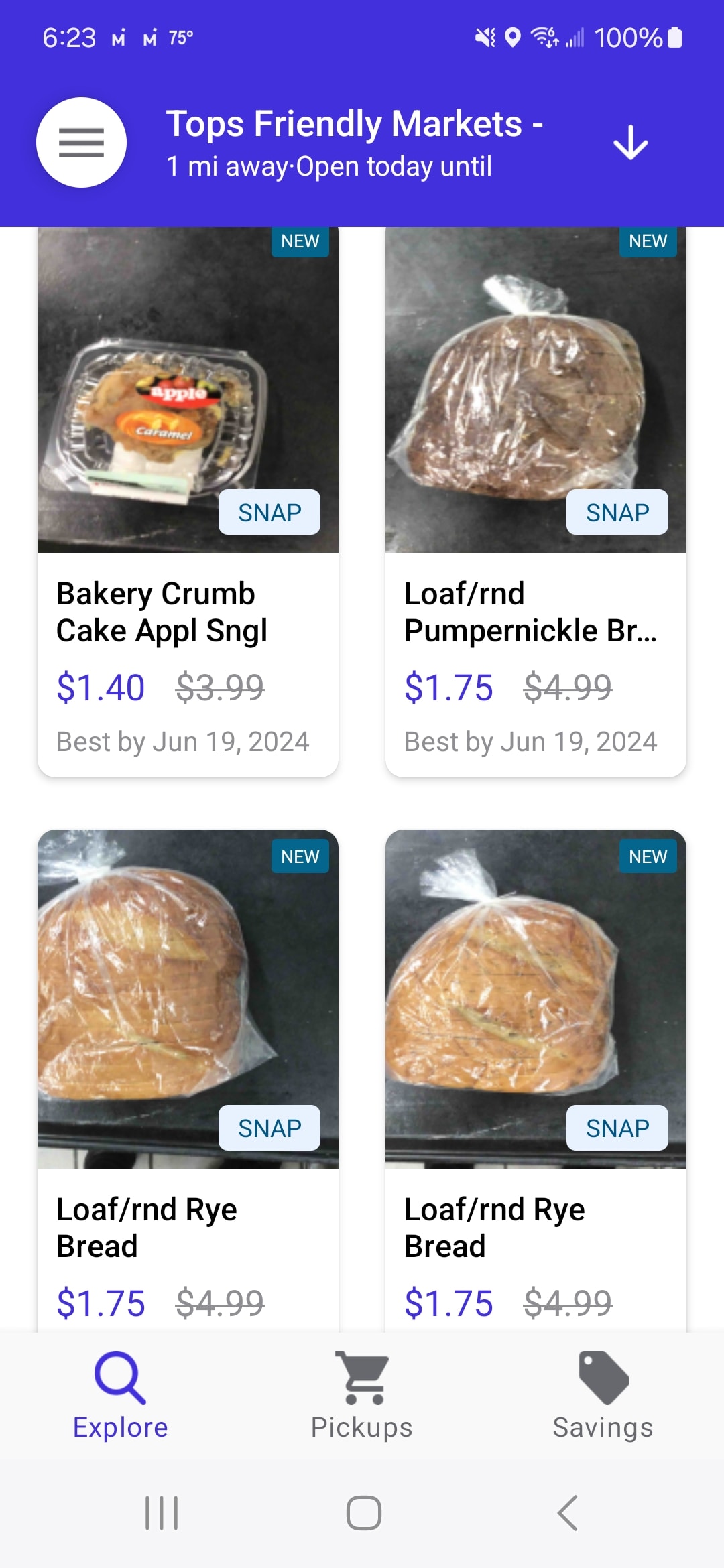Switch to the Pickups tab
This screenshot has width=724, height=1568.
tap(362, 1395)
